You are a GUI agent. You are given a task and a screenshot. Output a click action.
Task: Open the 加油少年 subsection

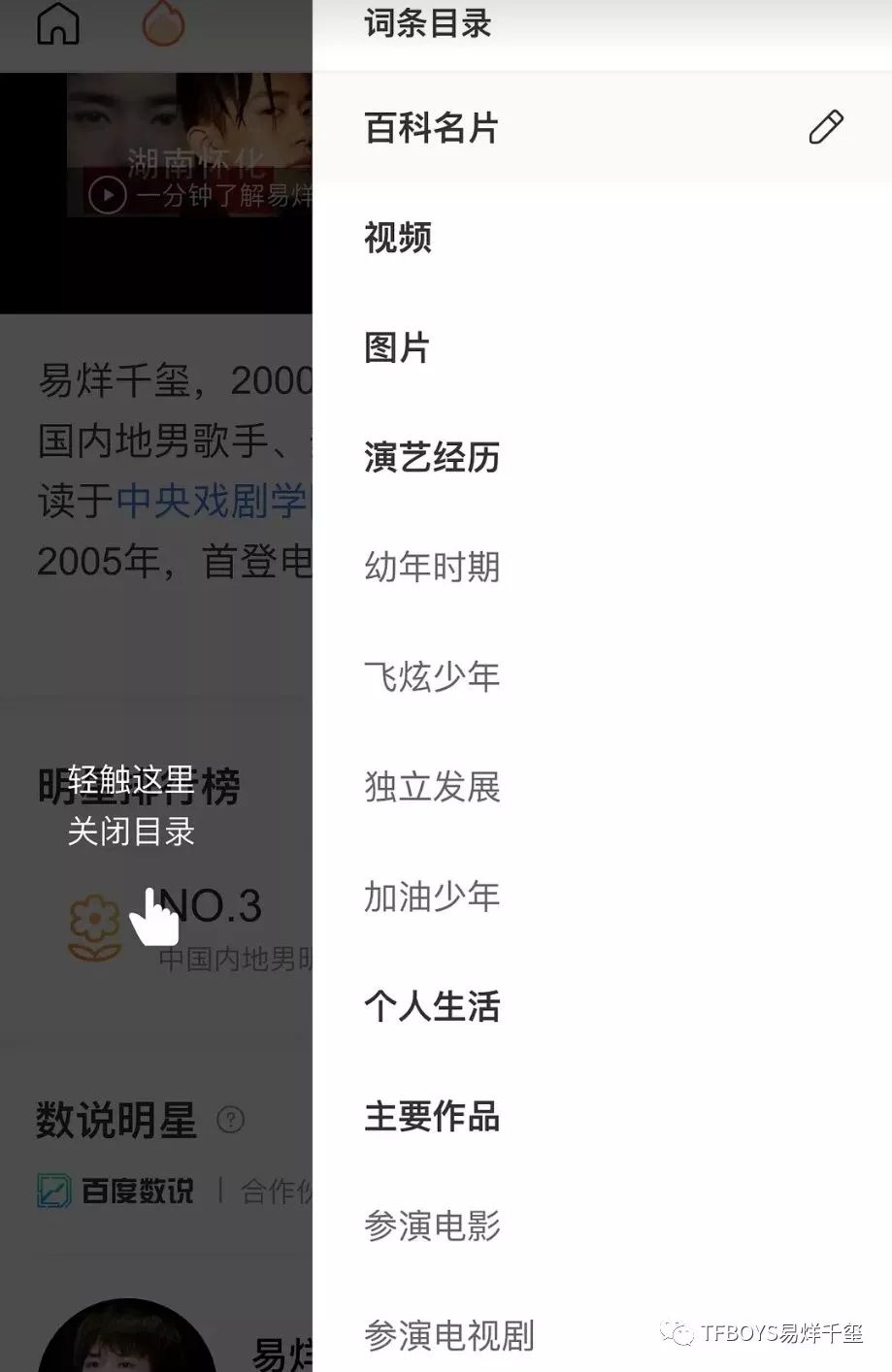432,897
